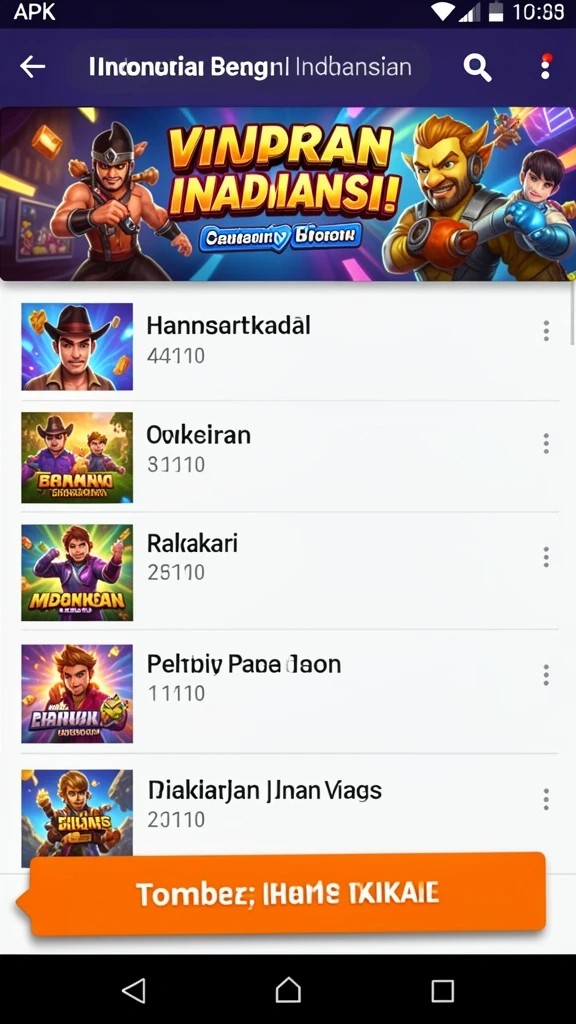Open the Peltbiy Pane Jaon row
The image size is (576, 1024).
290,693
